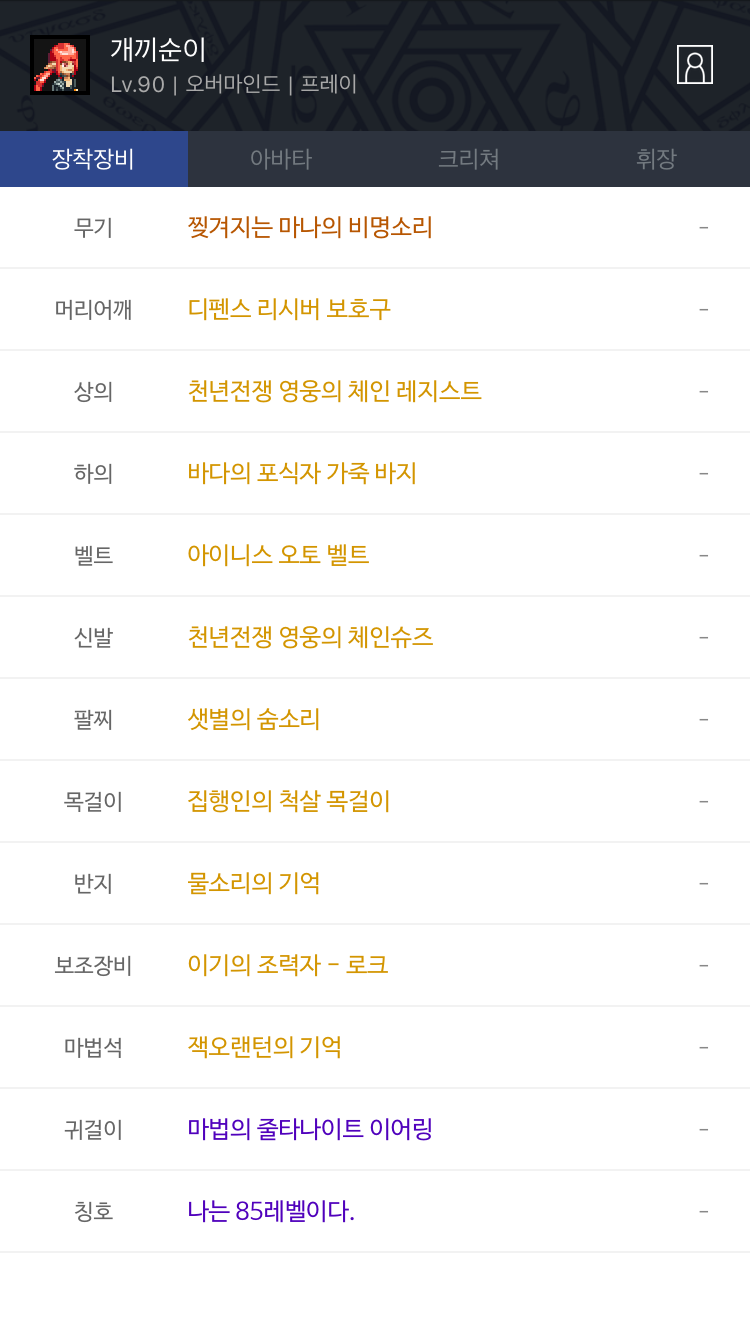Switch to the 아바타 tab
The width and height of the screenshot is (750, 1334).
point(281,159)
